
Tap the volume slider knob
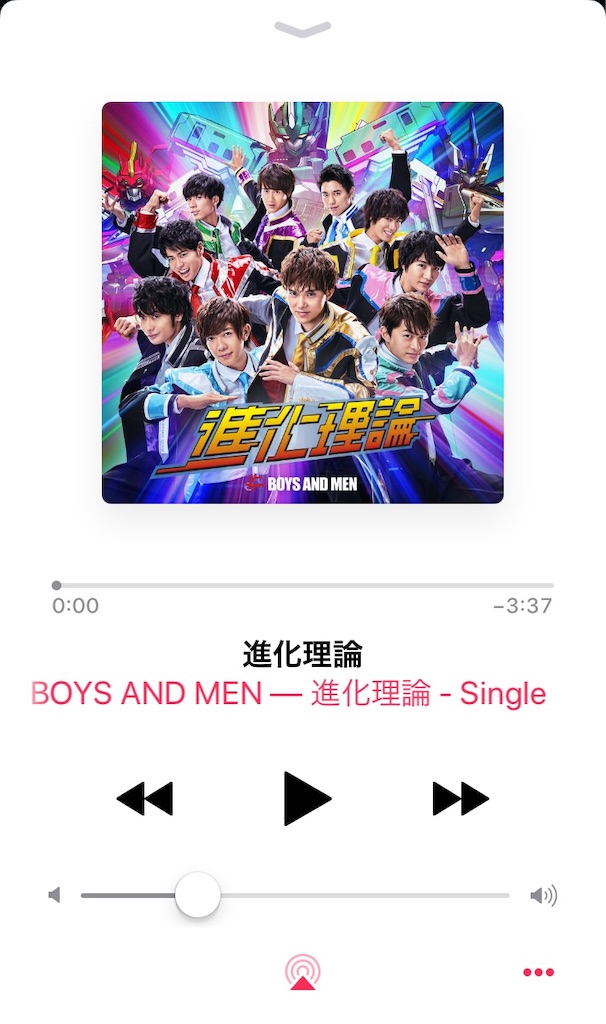[x=197, y=895]
